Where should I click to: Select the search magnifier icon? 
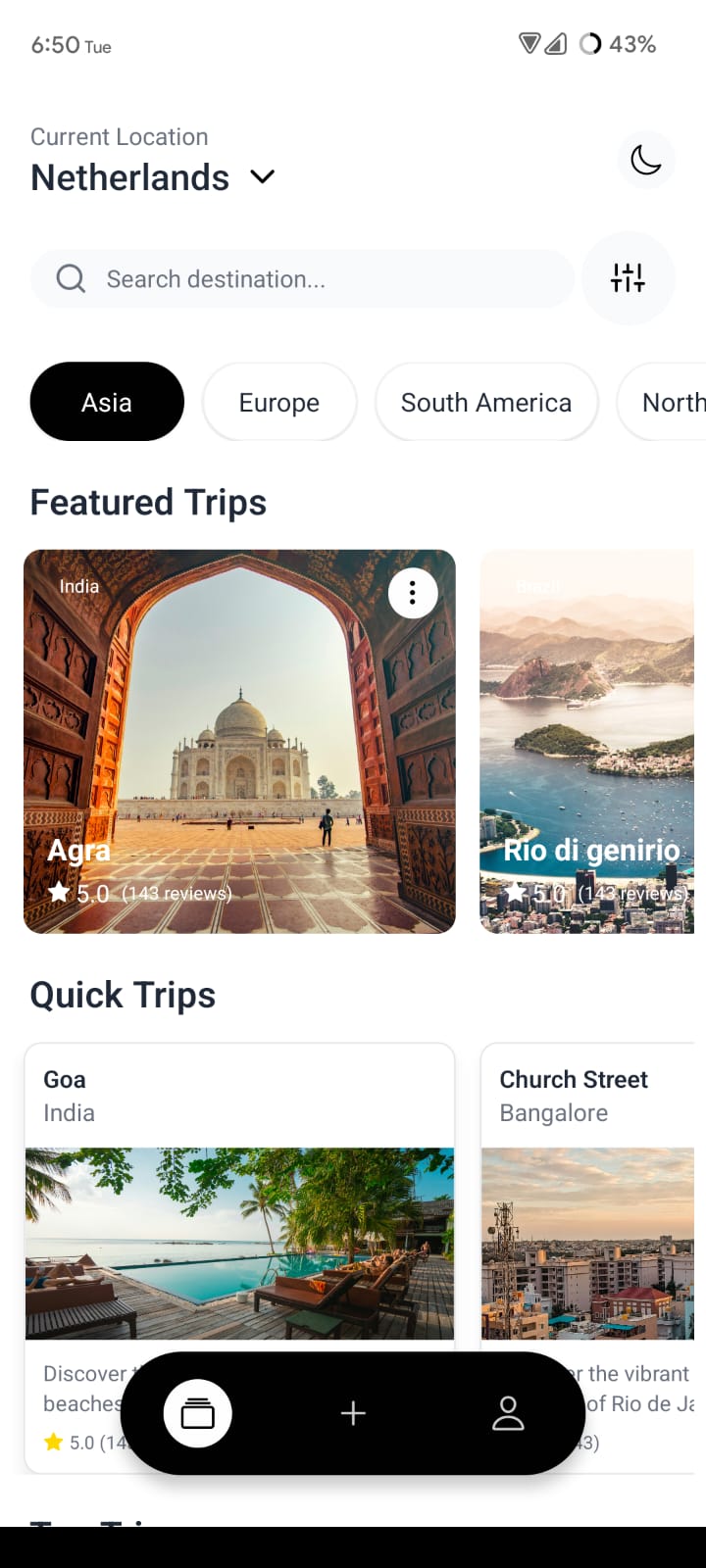70,278
